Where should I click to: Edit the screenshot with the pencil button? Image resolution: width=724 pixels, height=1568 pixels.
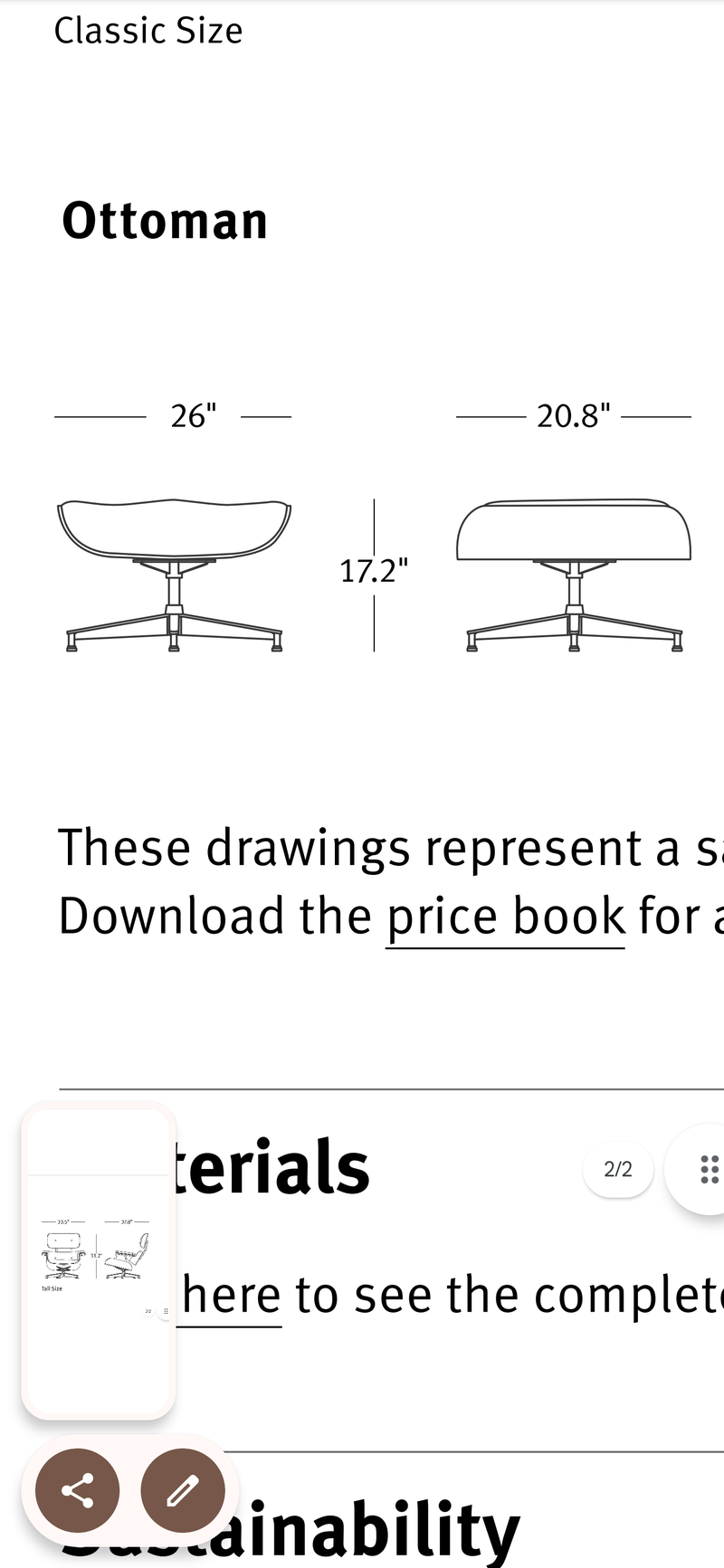(183, 1491)
